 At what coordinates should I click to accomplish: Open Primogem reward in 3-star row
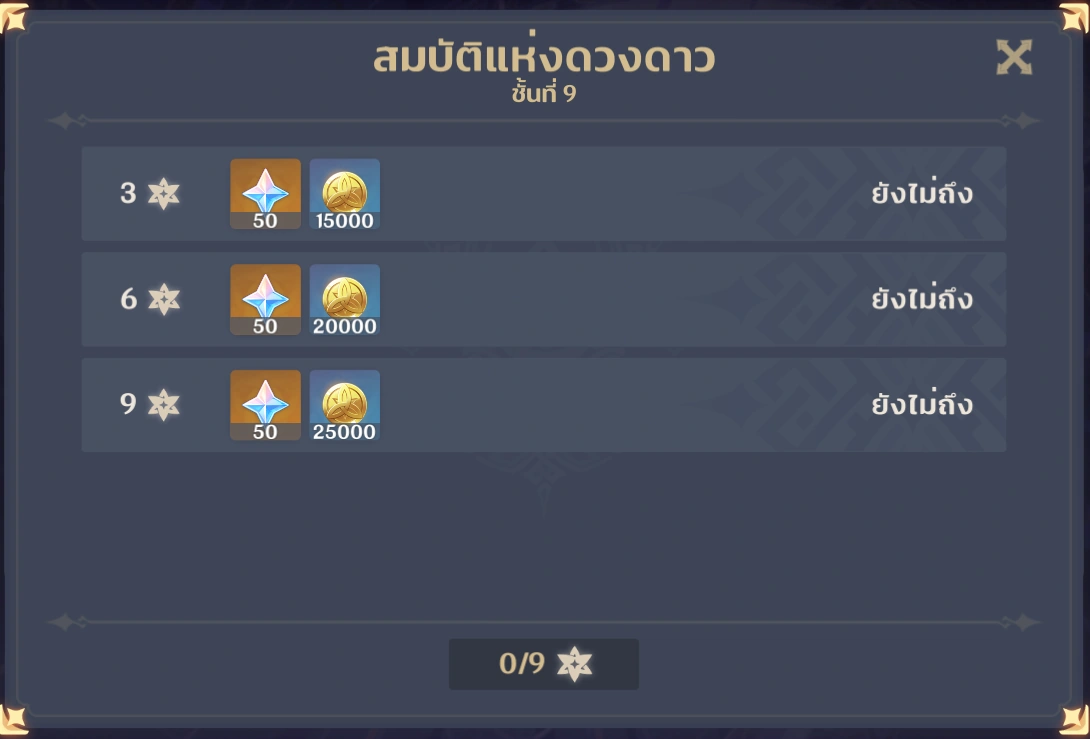(265, 193)
